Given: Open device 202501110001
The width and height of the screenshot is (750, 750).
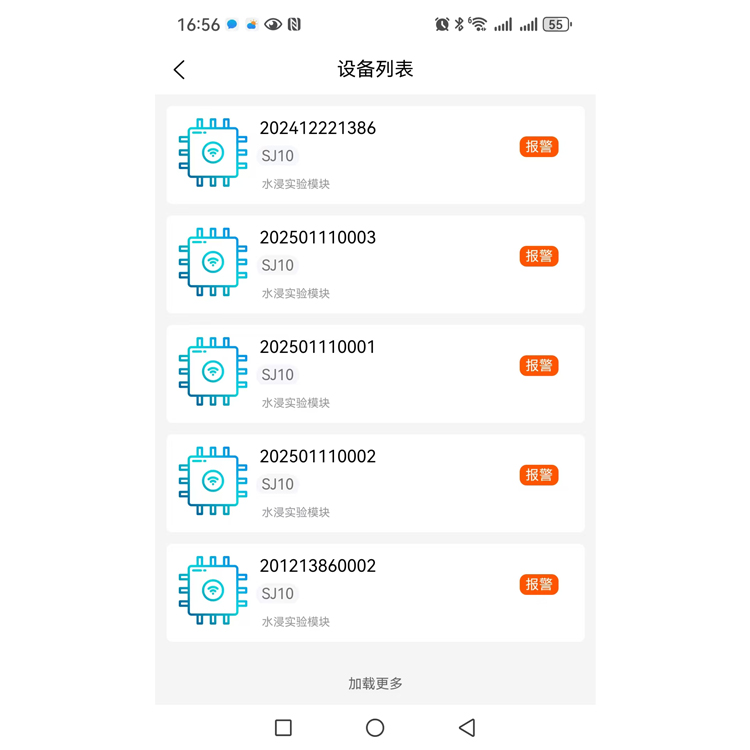Looking at the screenshot, I should [x=375, y=374].
